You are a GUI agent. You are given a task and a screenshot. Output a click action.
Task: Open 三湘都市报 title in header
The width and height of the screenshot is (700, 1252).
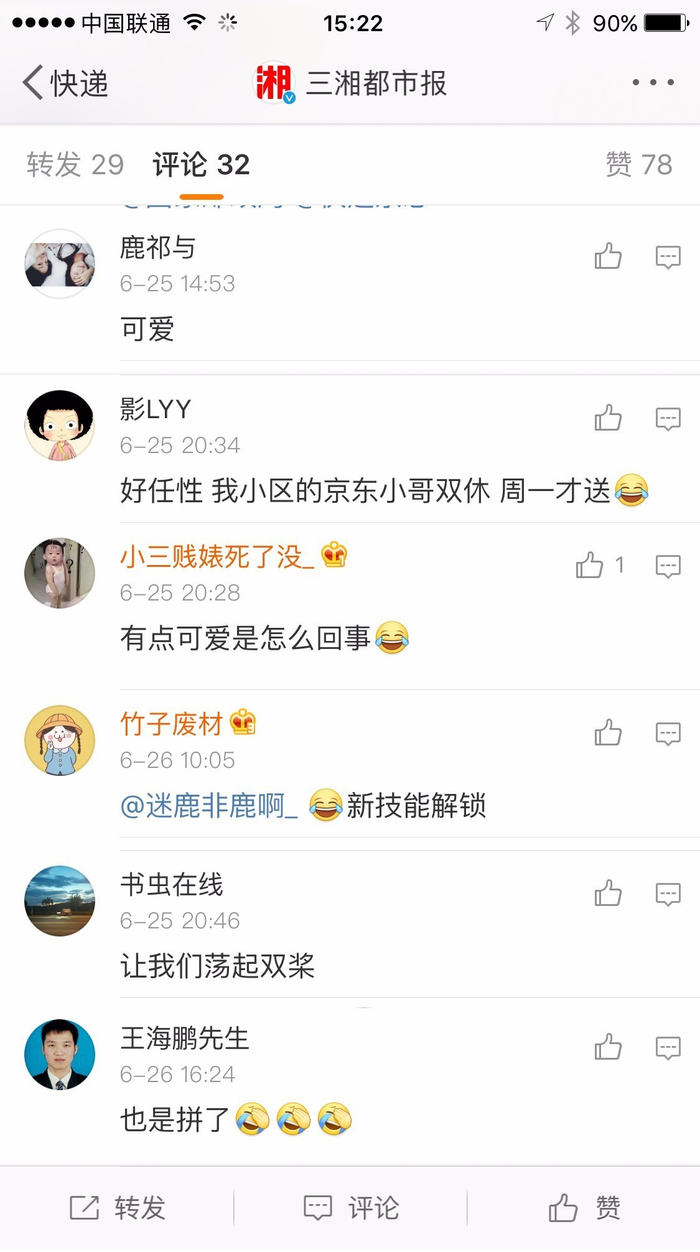[375, 83]
